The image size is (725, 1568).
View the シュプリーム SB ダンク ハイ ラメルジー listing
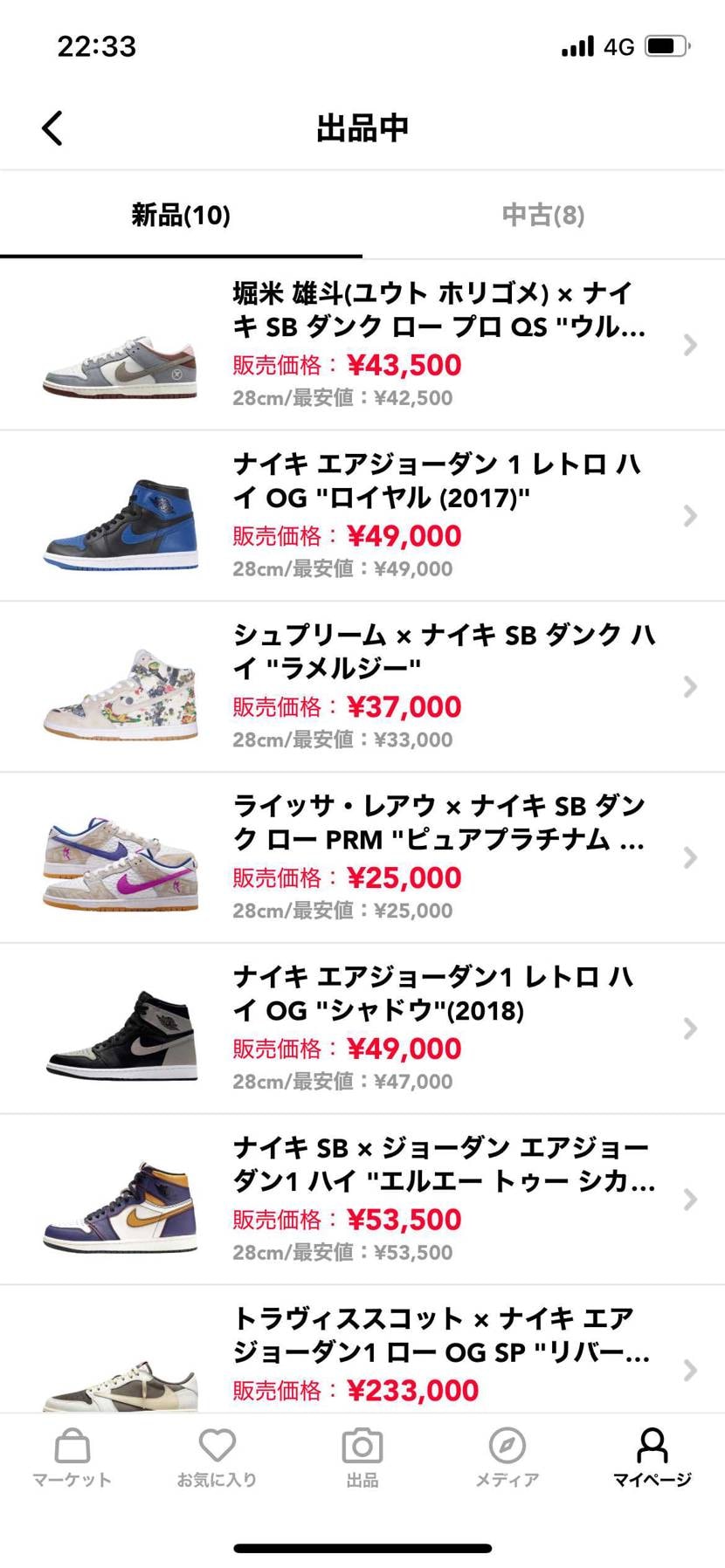362,687
